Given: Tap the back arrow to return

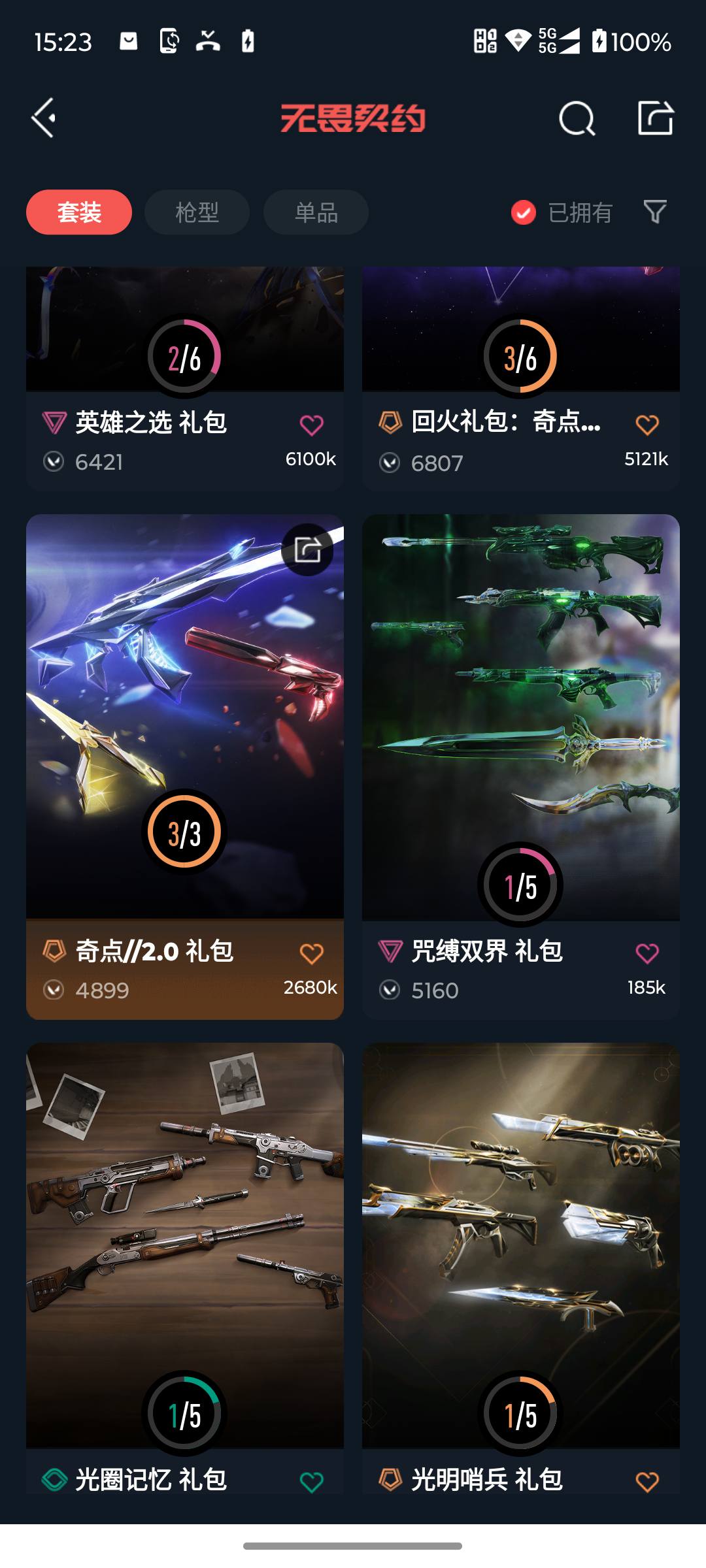Looking at the screenshot, I should click(x=42, y=119).
